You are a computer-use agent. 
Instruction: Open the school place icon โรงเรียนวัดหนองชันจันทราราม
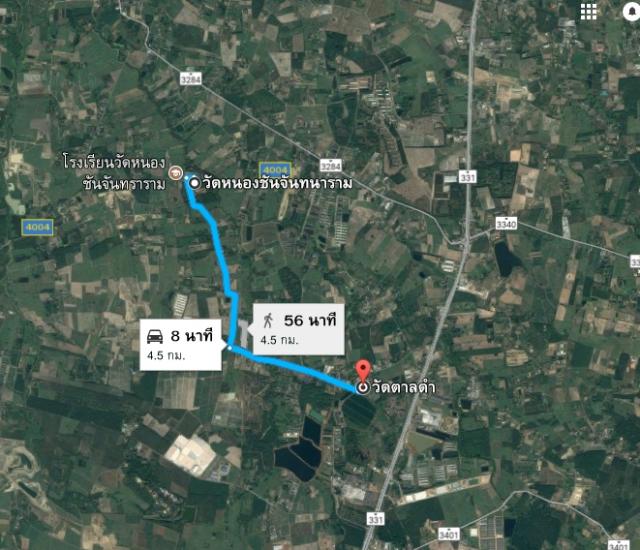click(176, 173)
